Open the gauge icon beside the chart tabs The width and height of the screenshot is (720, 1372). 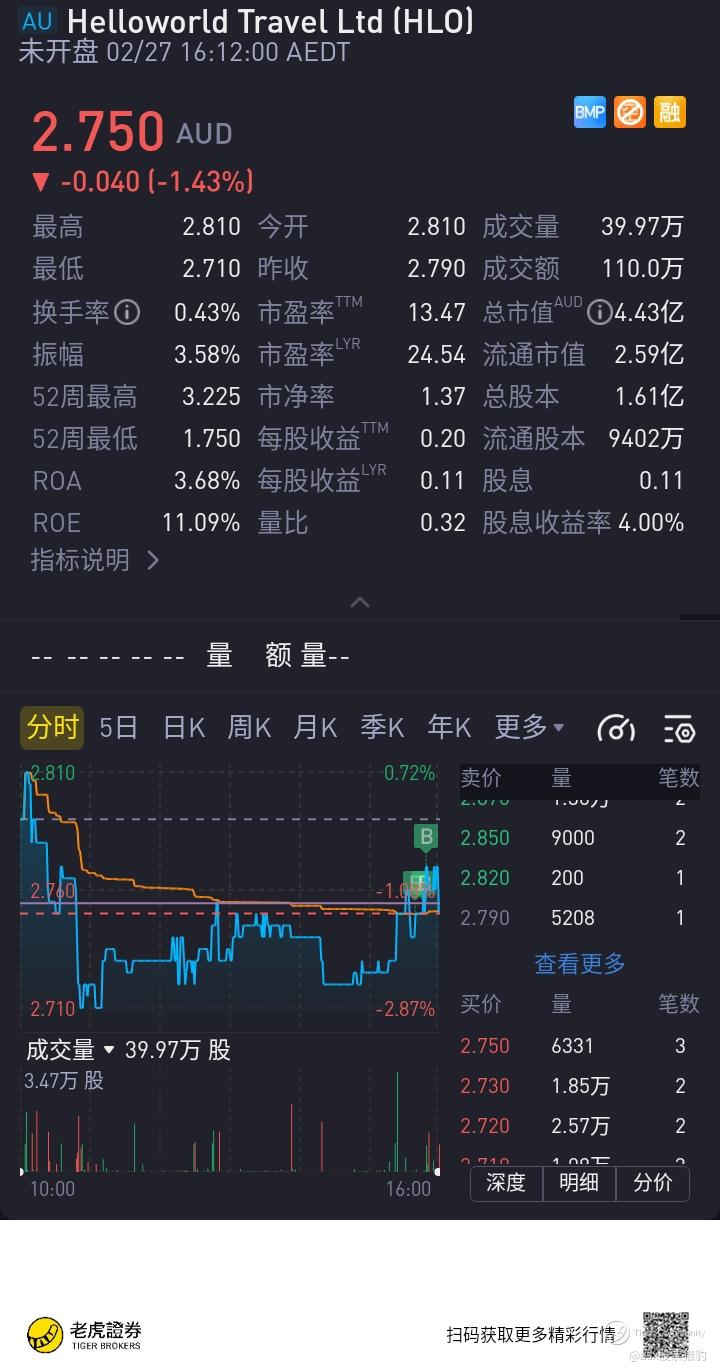click(616, 729)
